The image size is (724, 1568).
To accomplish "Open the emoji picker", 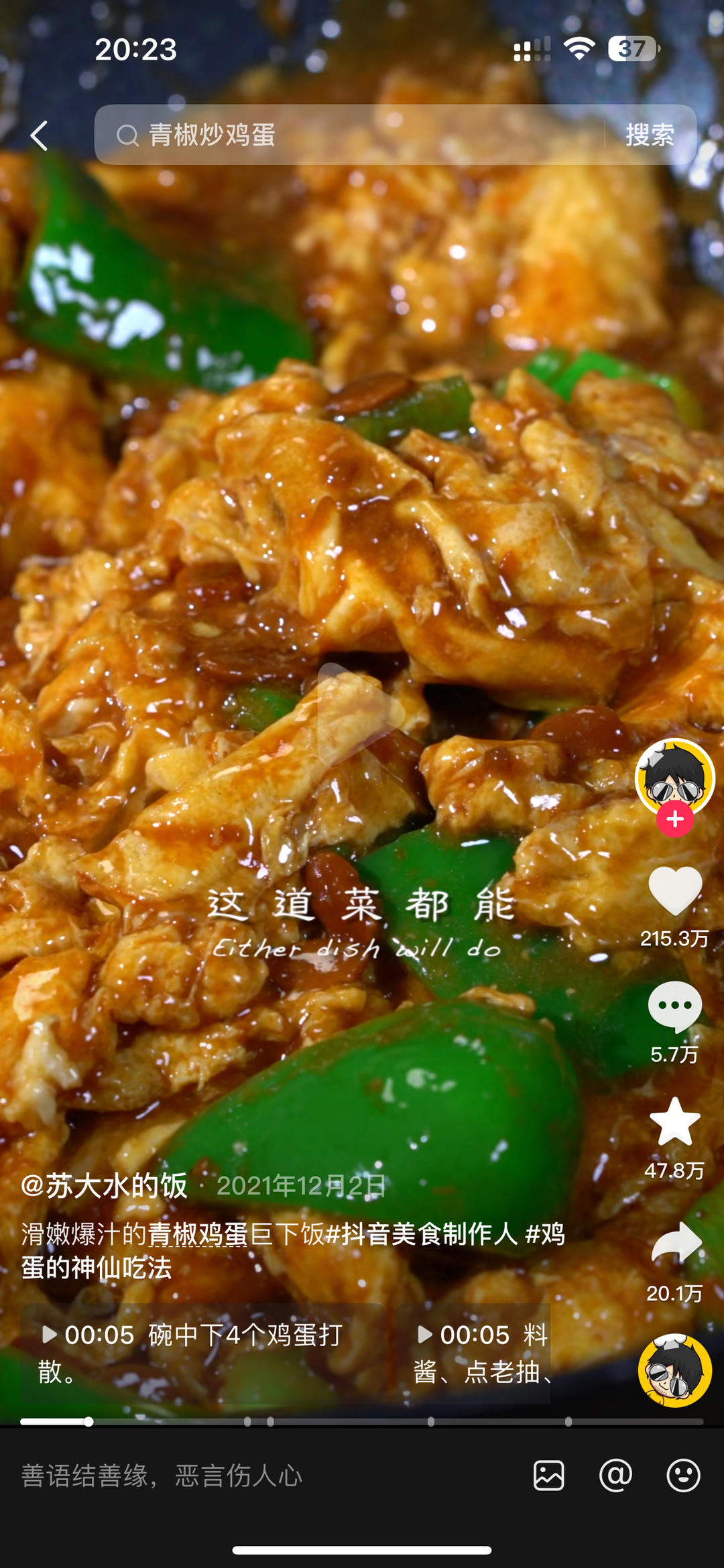I will (x=683, y=1475).
